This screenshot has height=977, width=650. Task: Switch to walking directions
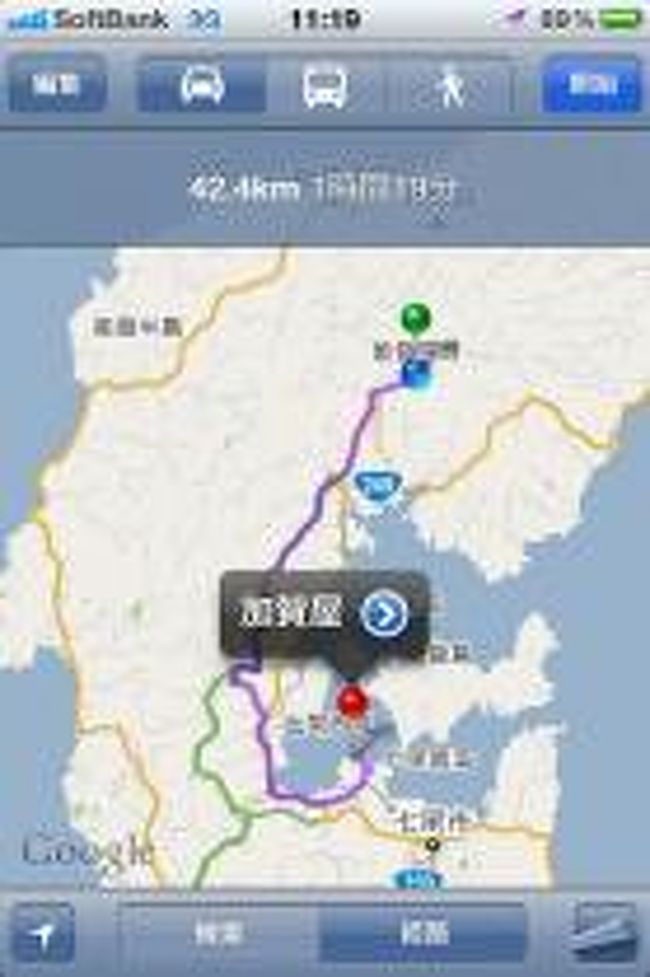coord(450,87)
